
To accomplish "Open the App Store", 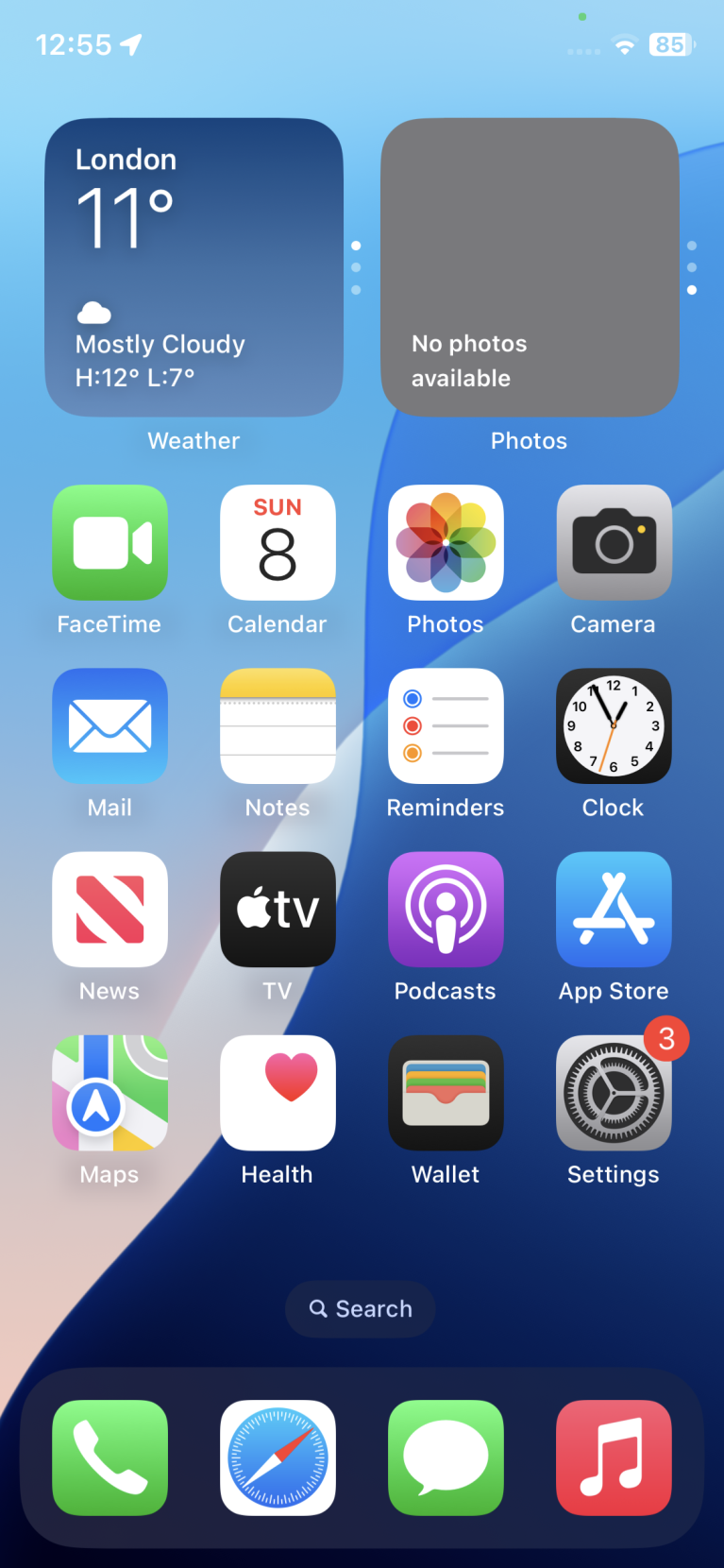I will pyautogui.click(x=614, y=910).
